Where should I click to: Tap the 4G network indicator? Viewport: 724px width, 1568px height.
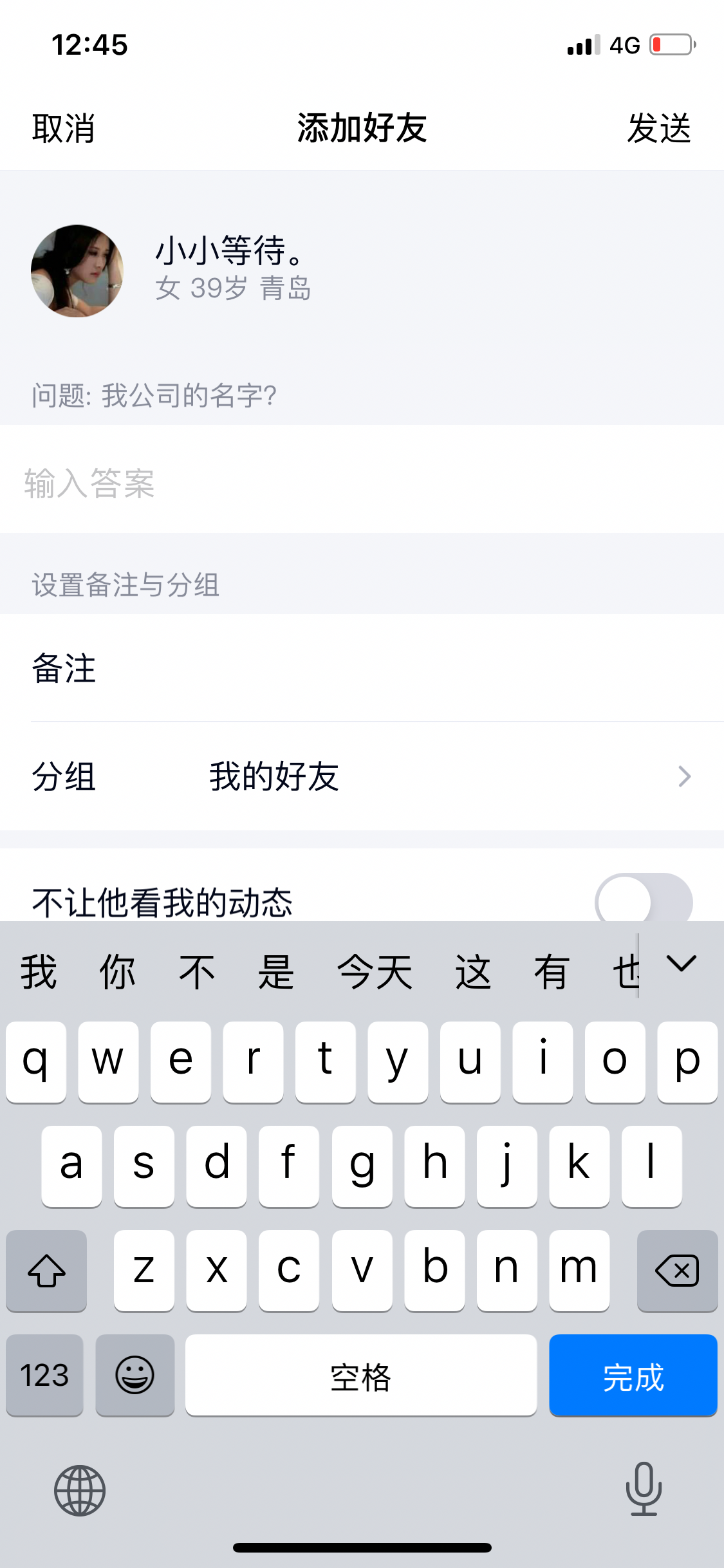point(625,45)
